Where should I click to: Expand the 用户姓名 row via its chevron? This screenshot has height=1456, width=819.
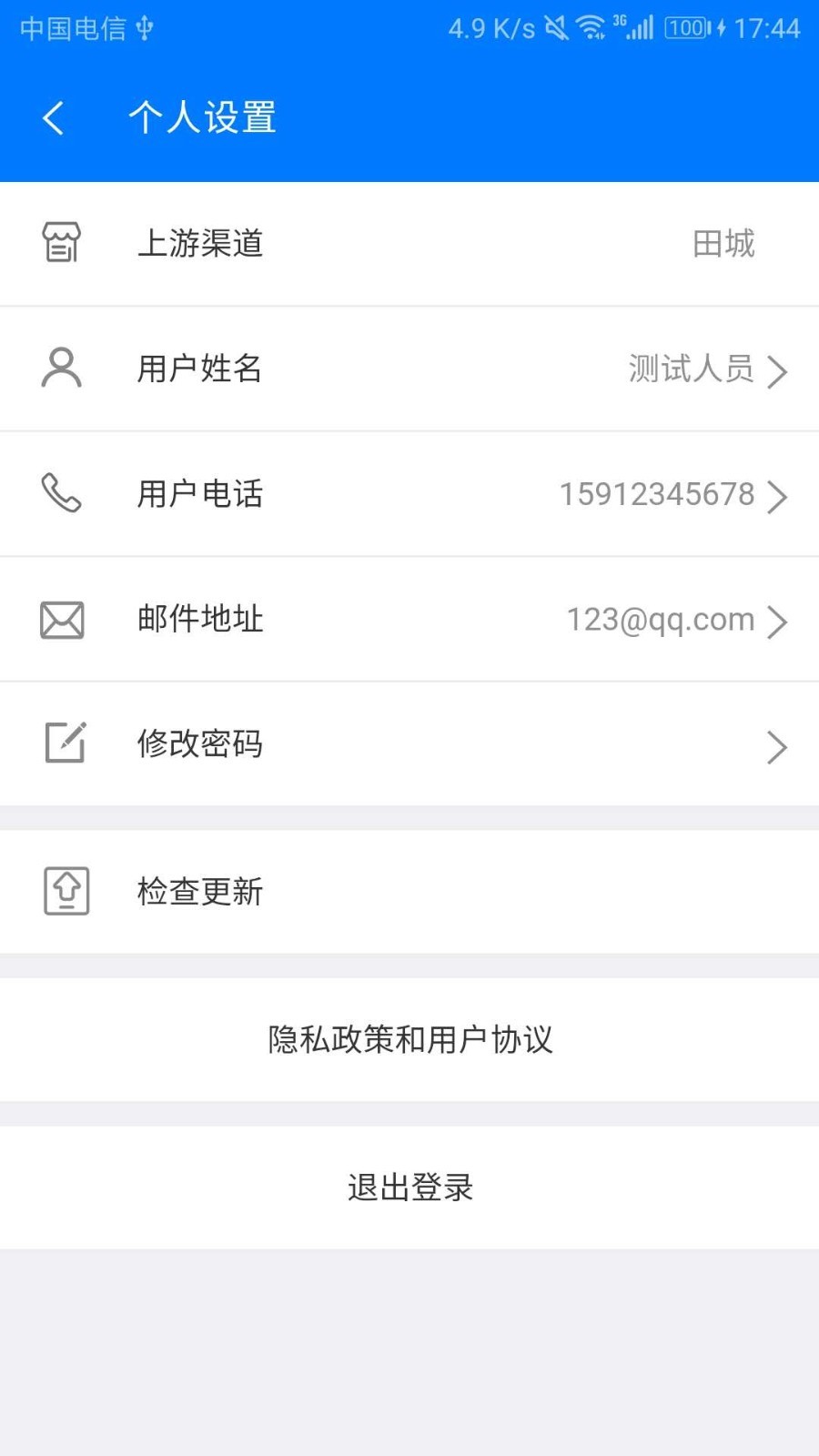[778, 371]
